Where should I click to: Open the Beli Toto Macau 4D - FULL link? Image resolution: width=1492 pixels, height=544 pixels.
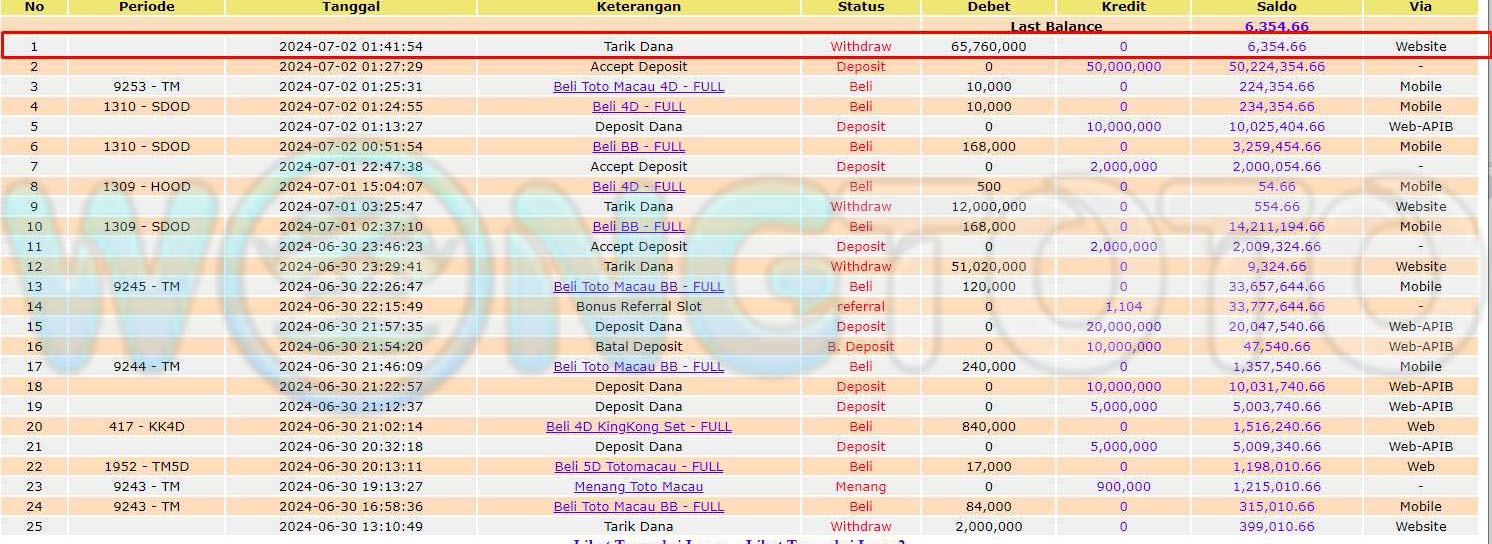coord(638,87)
